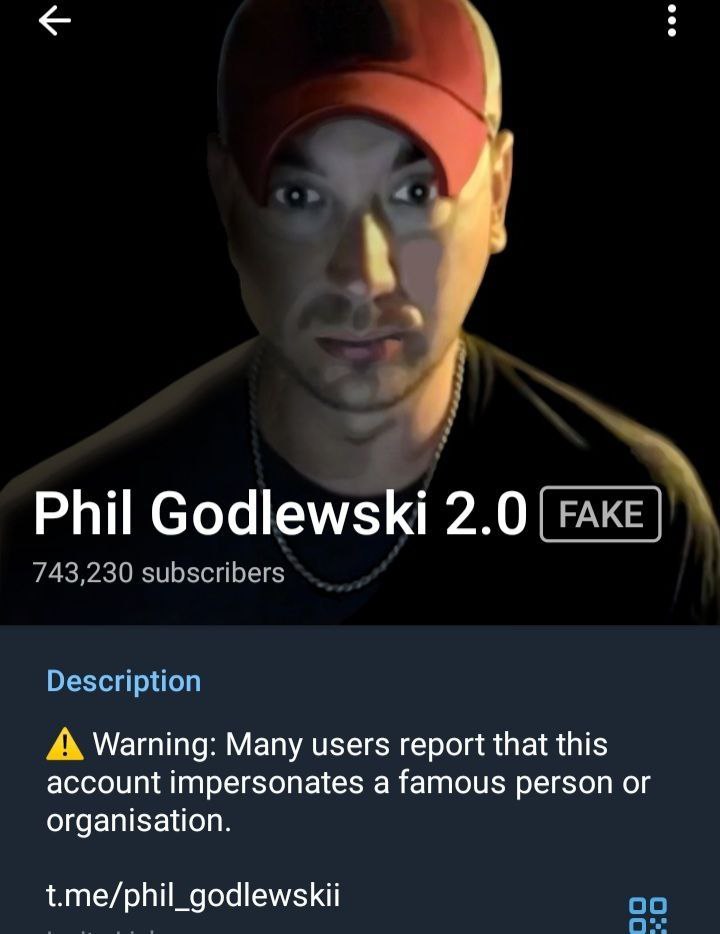Open the t.me/phil_godlewskii invite link
This screenshot has height=934, width=720.
point(193,895)
